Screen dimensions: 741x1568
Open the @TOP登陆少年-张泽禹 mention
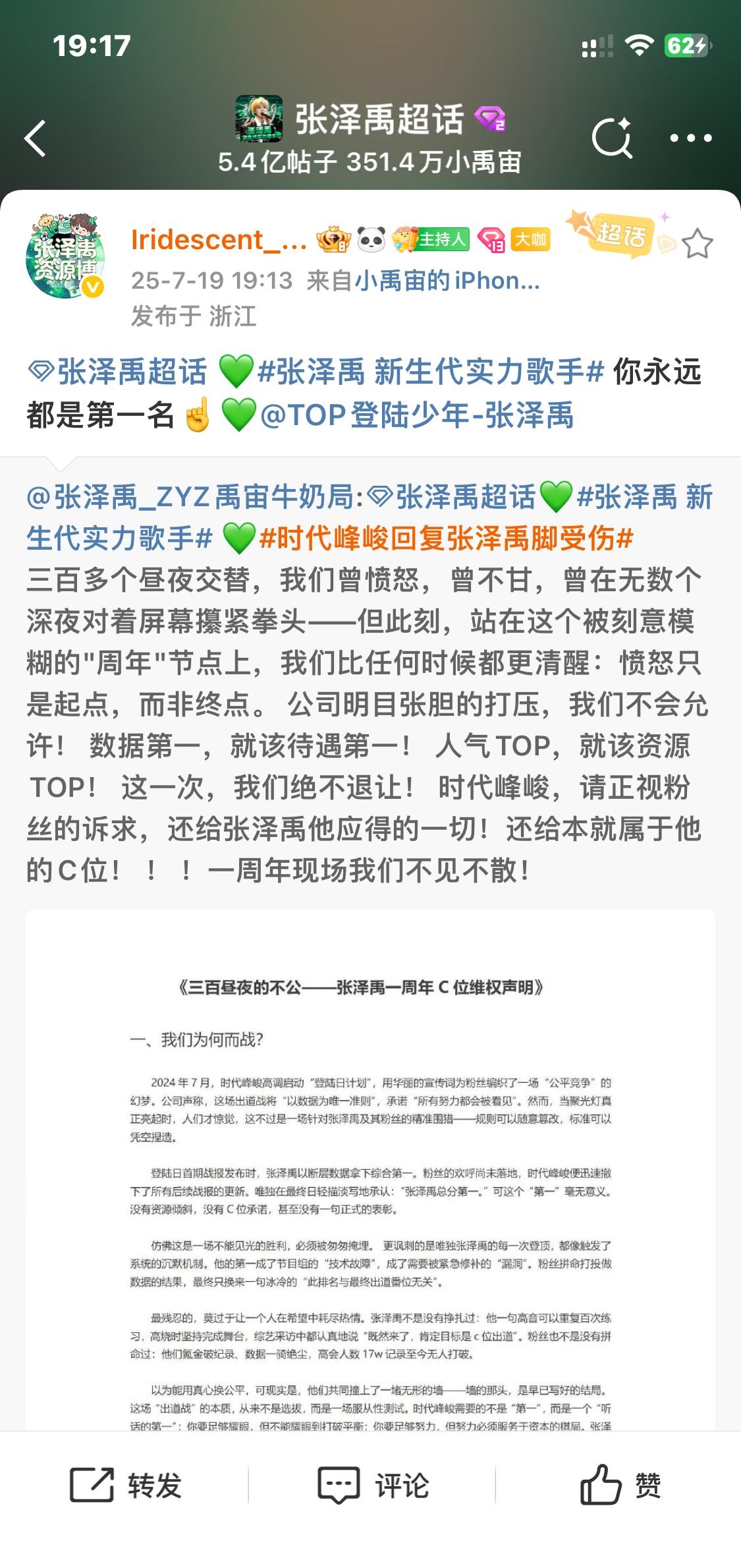coord(417,415)
